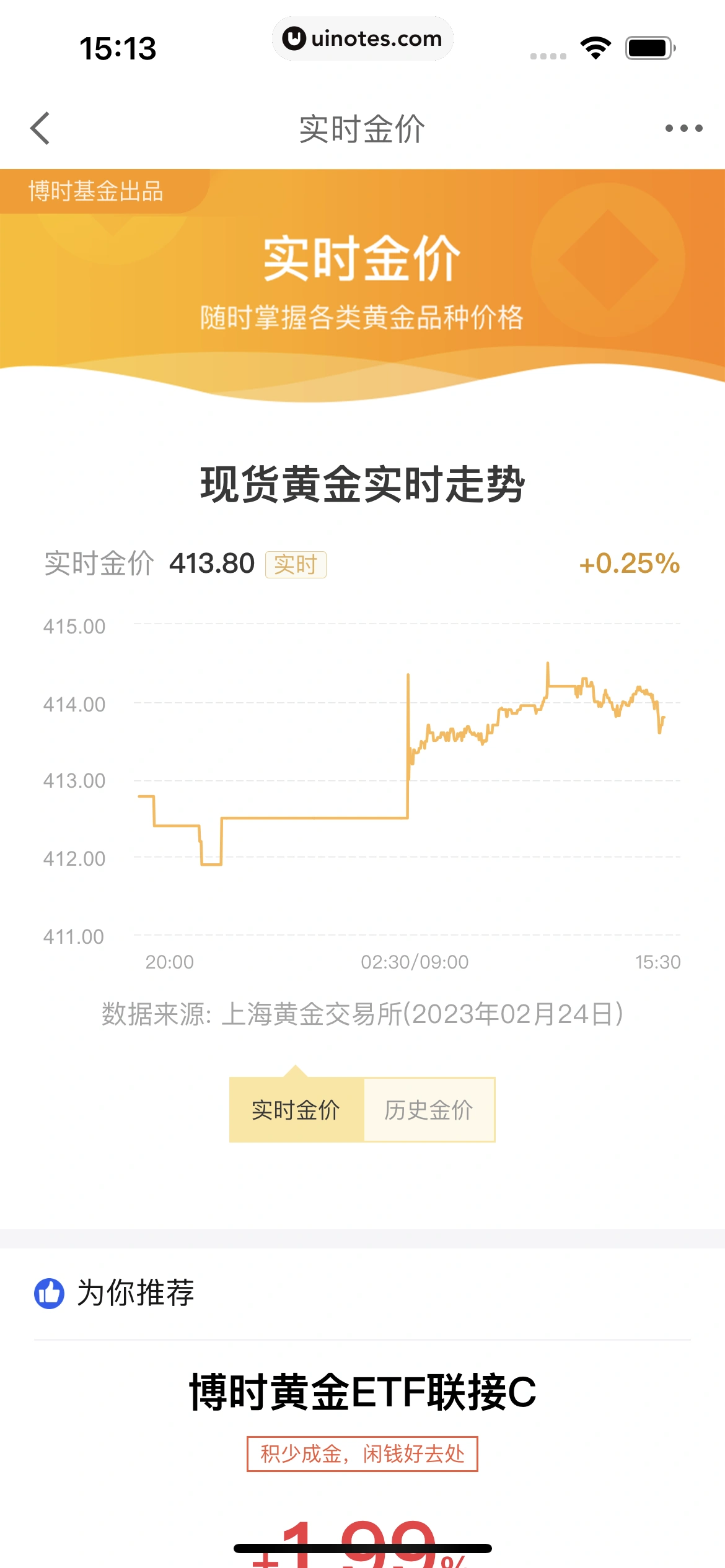Open the three-dot overflow menu

click(x=683, y=129)
